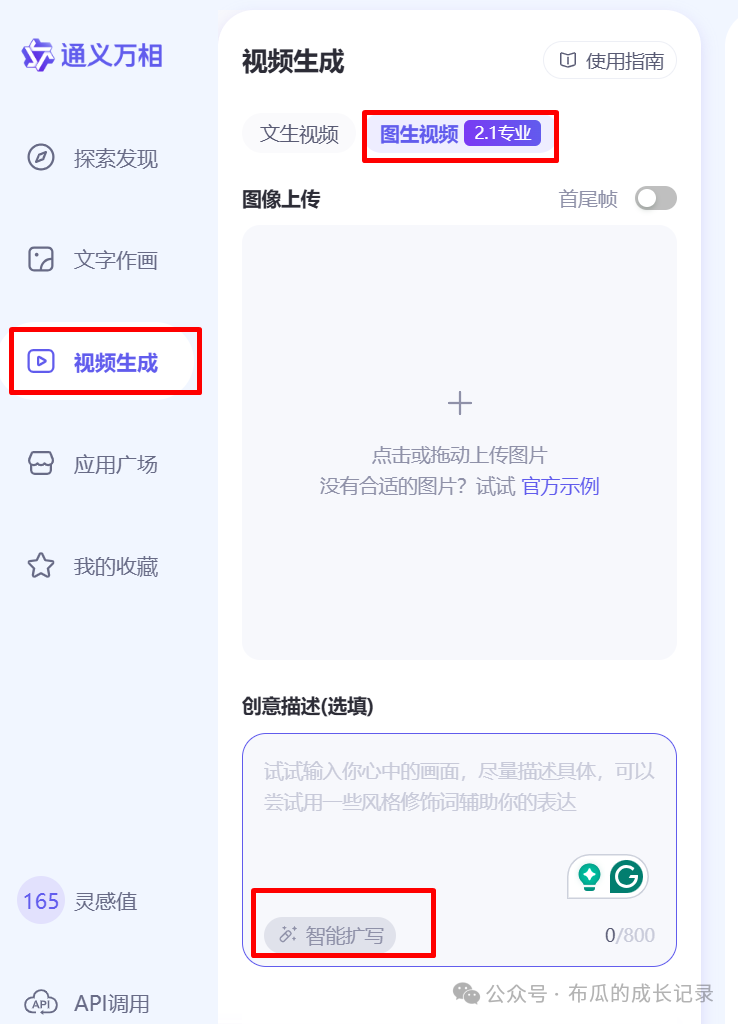Select the 图生视频 tab
The width and height of the screenshot is (738, 1024).
pos(460,134)
